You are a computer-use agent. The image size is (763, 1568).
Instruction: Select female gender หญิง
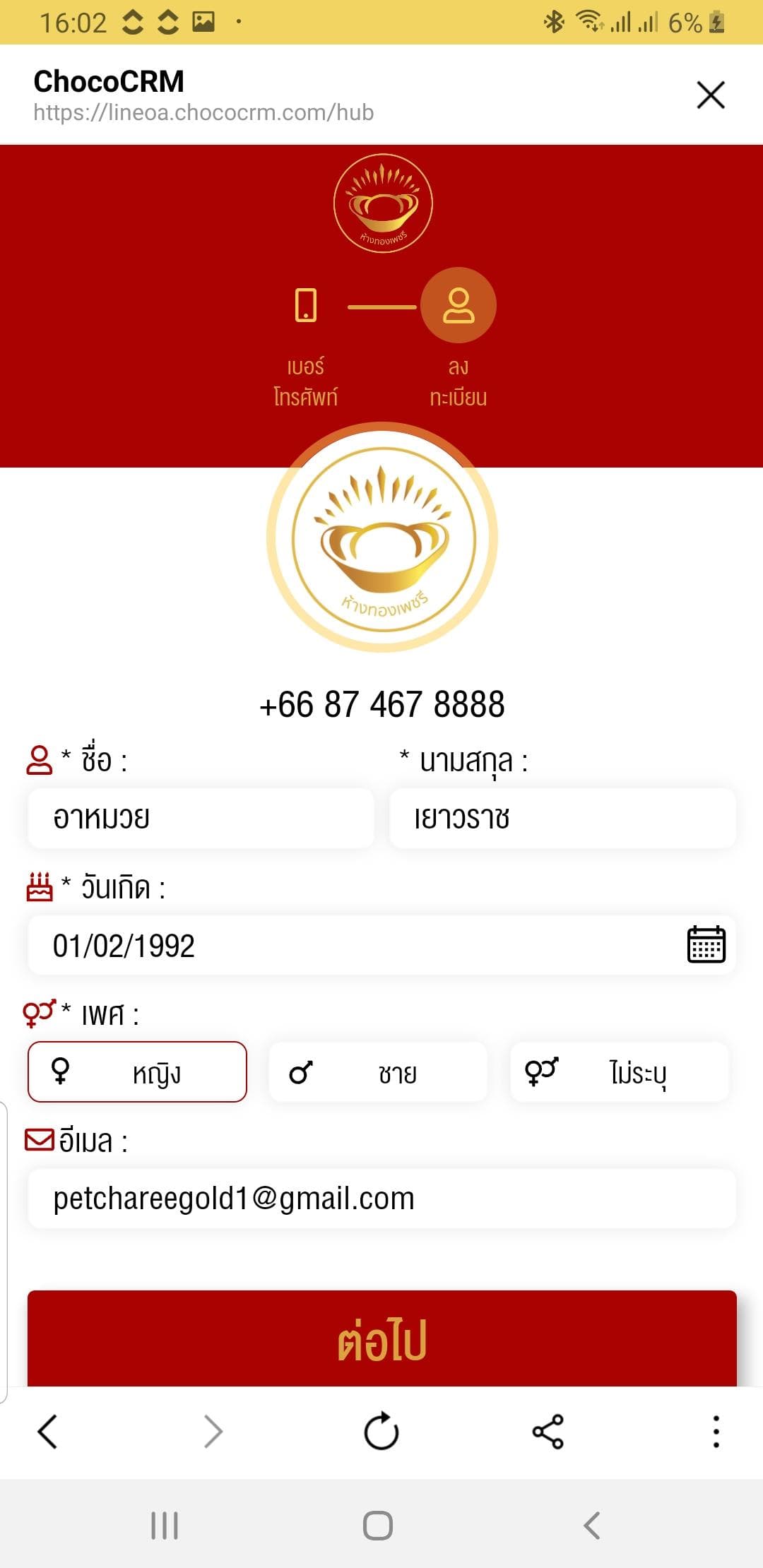137,1072
